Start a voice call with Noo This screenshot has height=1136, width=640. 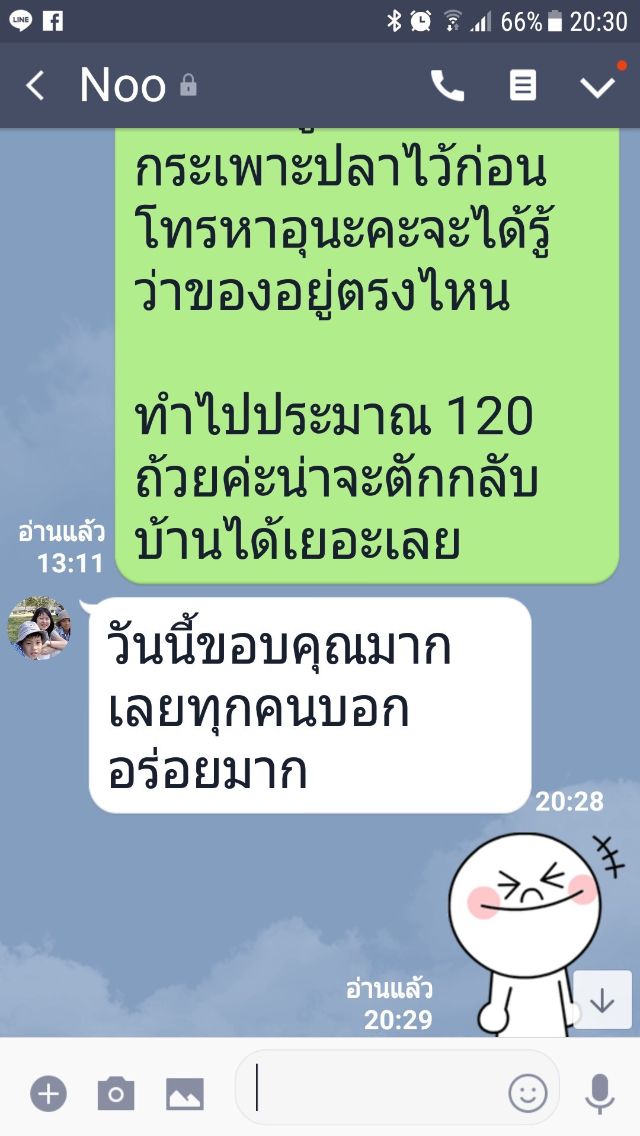(447, 86)
